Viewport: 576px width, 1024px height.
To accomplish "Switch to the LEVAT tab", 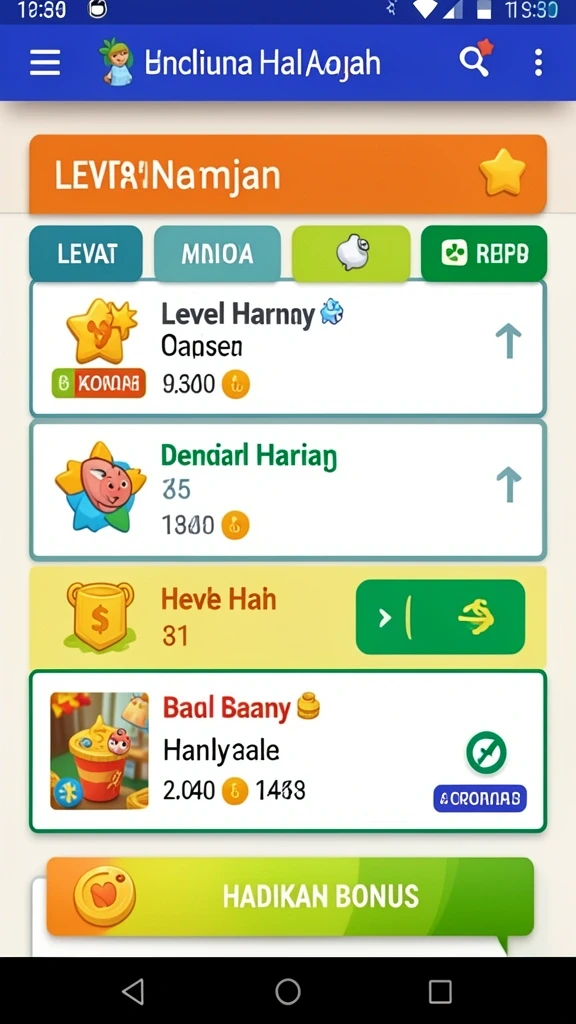I will coord(86,254).
